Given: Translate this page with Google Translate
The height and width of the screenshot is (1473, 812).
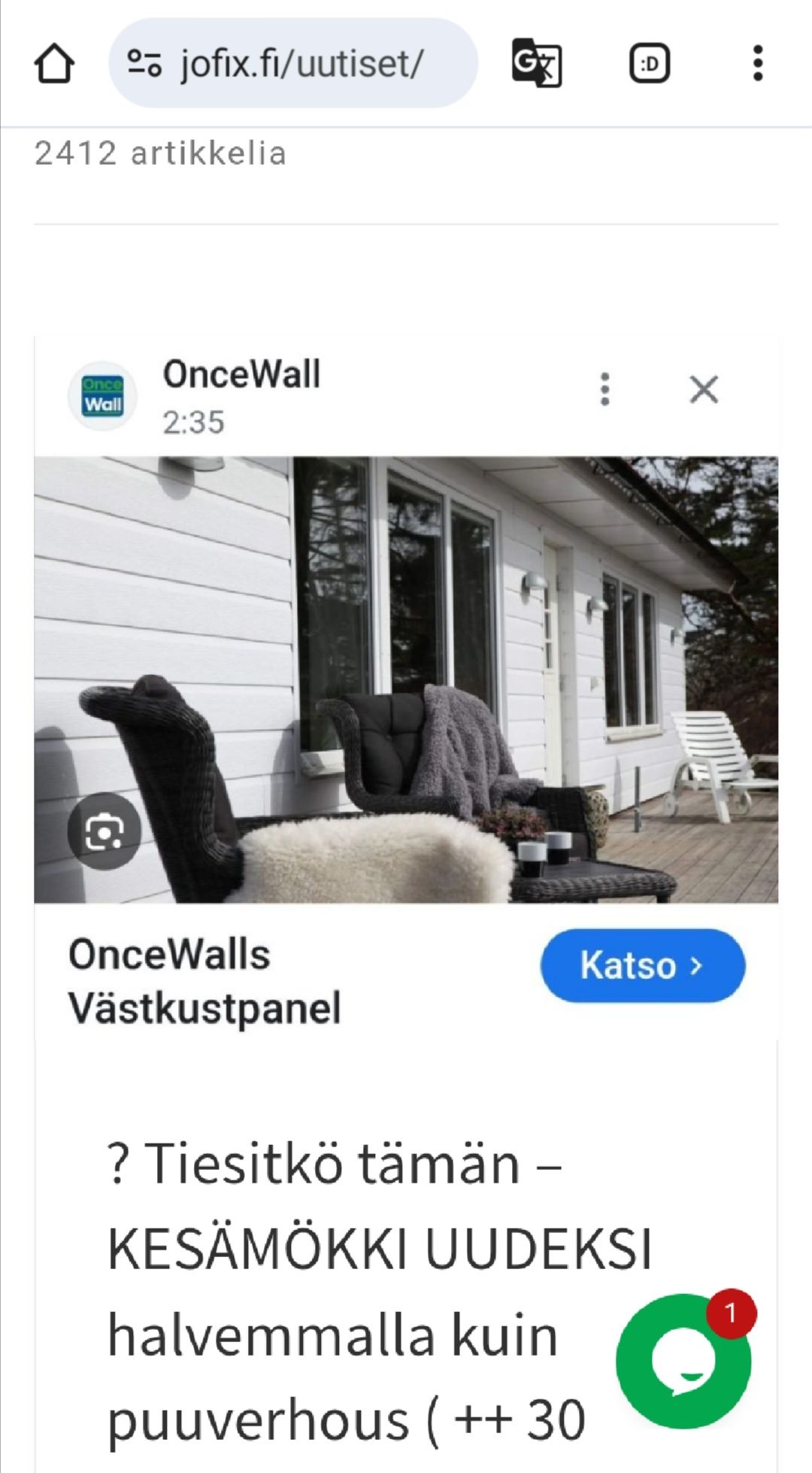Looking at the screenshot, I should coord(536,63).
